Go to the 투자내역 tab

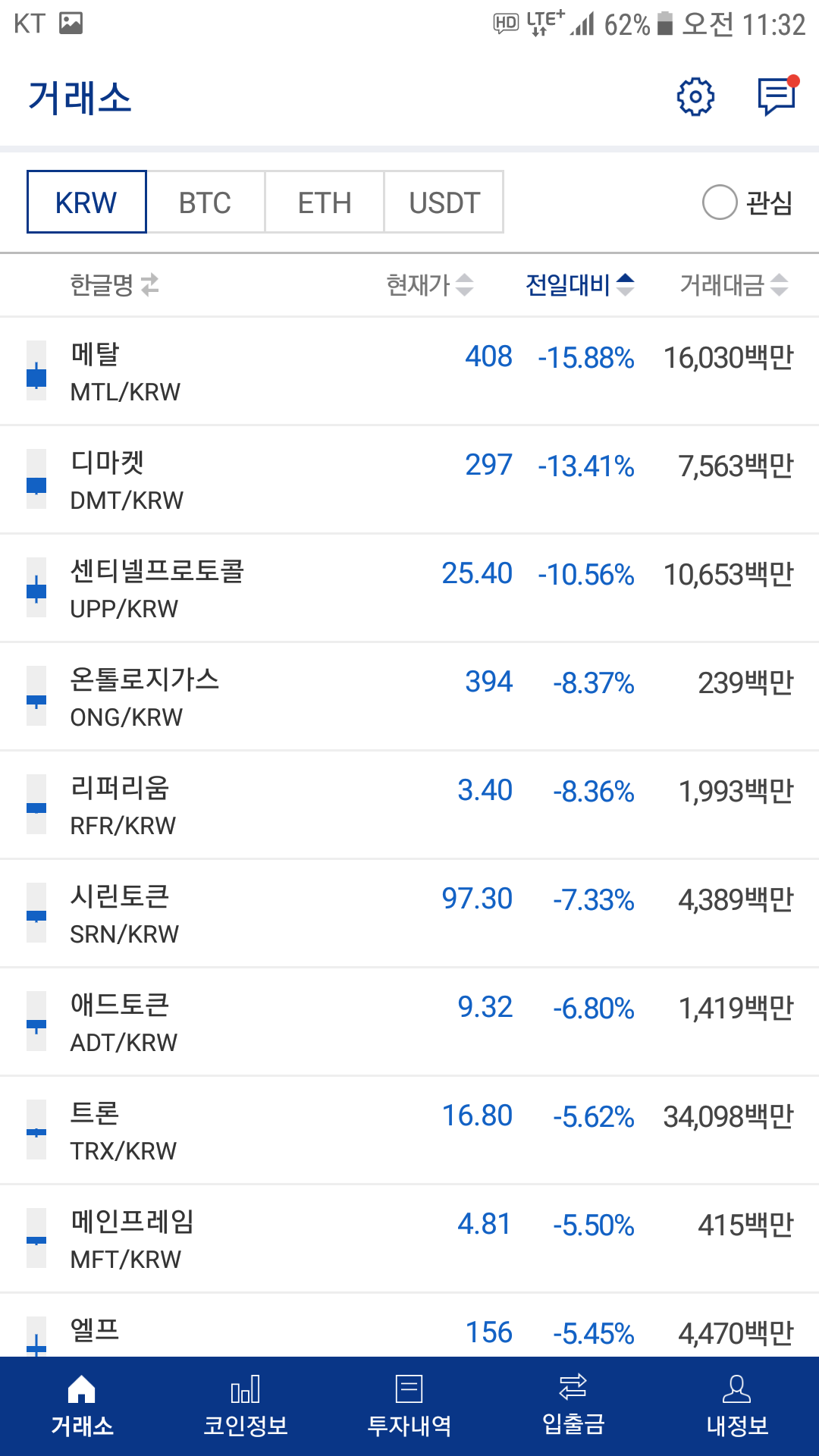(409, 1407)
